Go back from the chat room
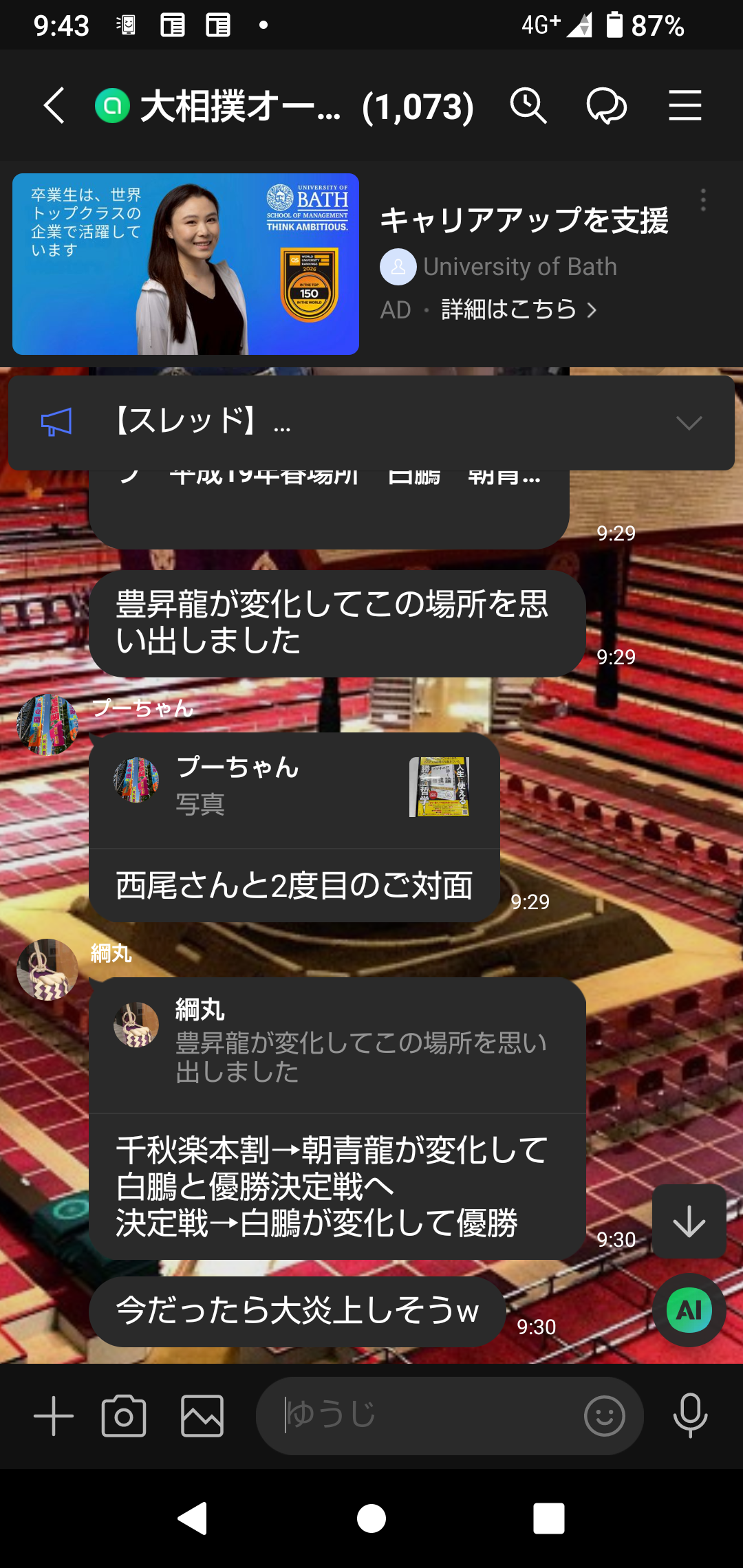The width and height of the screenshot is (743, 1568). (54, 106)
